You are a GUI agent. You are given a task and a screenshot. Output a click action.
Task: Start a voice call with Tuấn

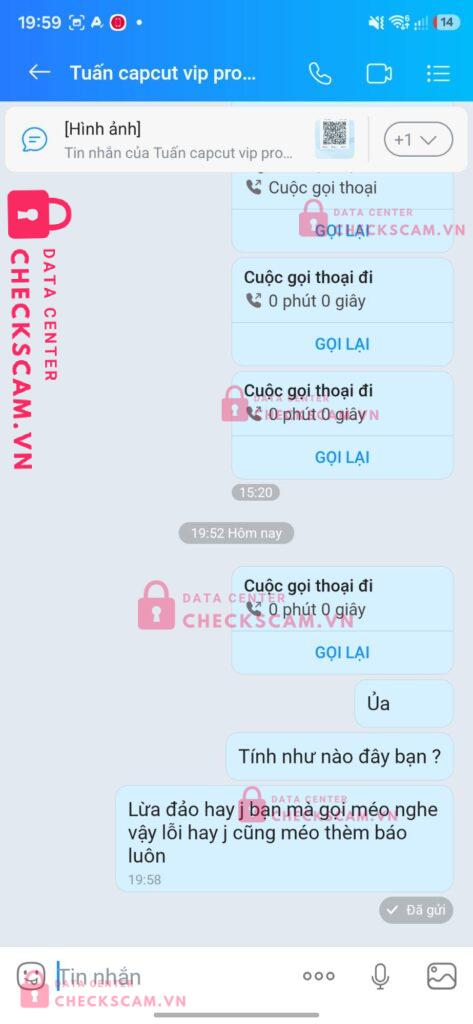[319, 73]
